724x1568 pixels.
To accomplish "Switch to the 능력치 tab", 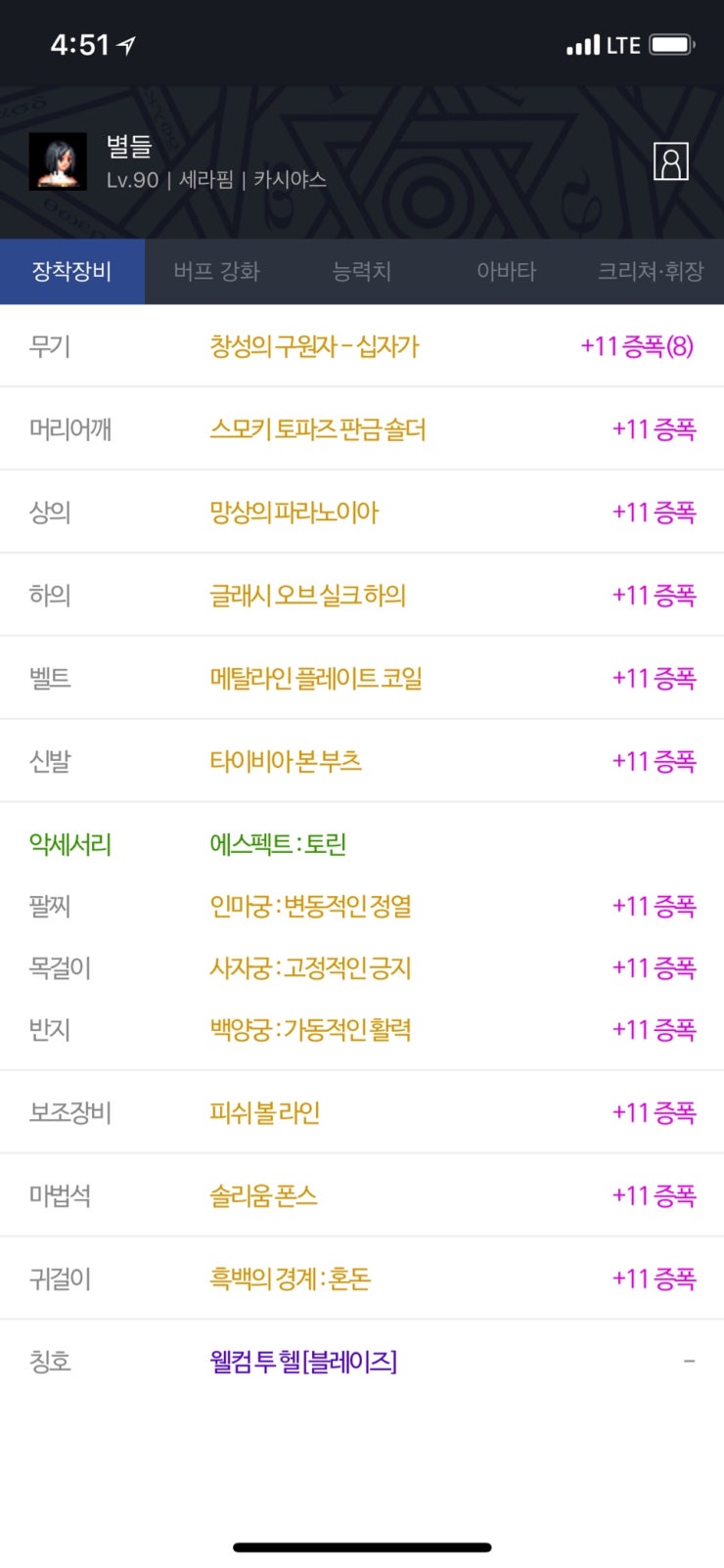I will coord(361,272).
